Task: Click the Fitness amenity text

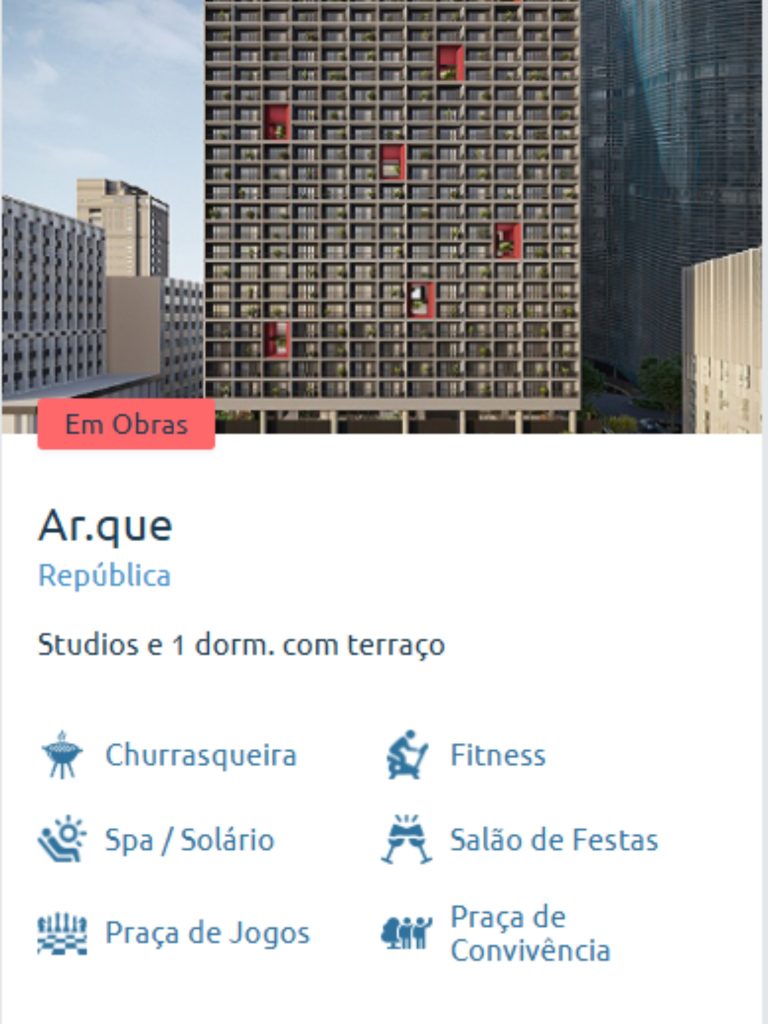Action: [497, 756]
